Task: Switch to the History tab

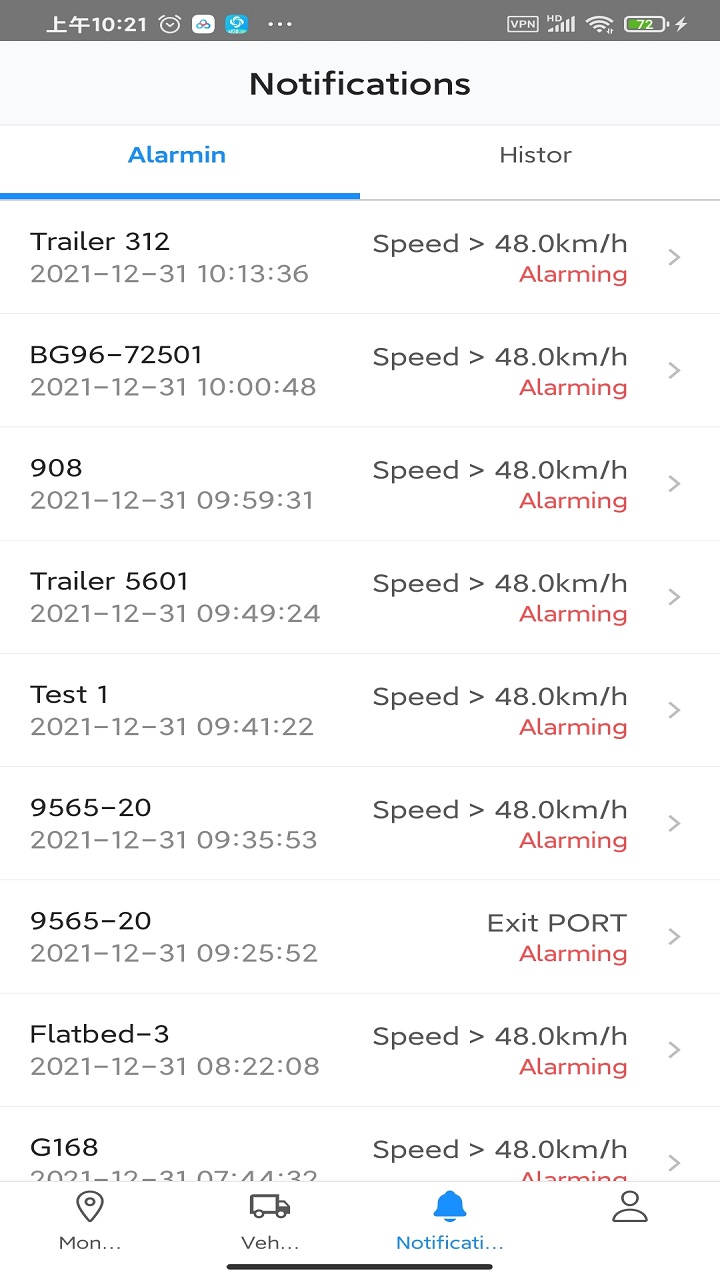Action: click(x=540, y=156)
